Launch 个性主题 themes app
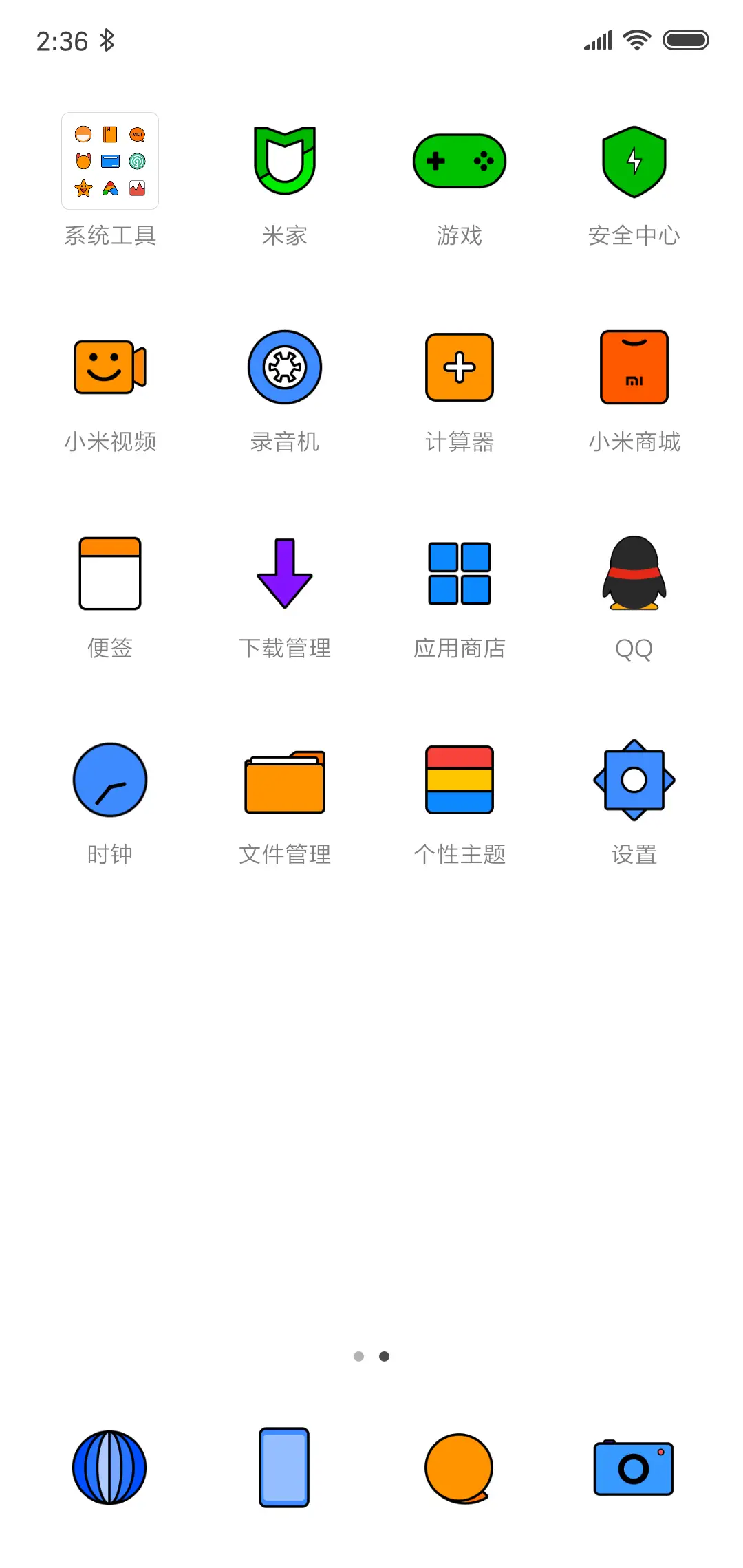The width and height of the screenshot is (743, 1568). [x=459, y=779]
